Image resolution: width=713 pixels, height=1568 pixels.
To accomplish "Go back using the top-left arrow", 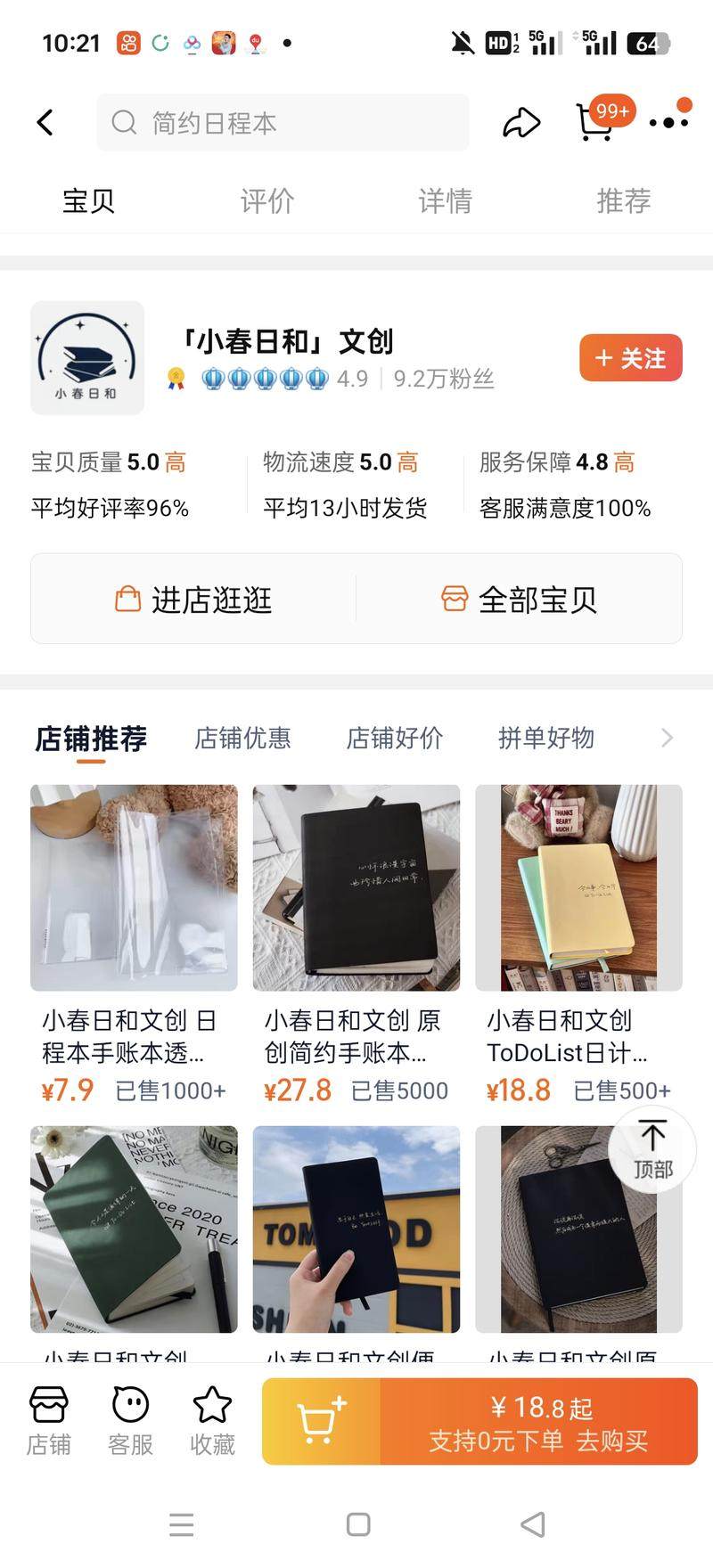I will [45, 122].
